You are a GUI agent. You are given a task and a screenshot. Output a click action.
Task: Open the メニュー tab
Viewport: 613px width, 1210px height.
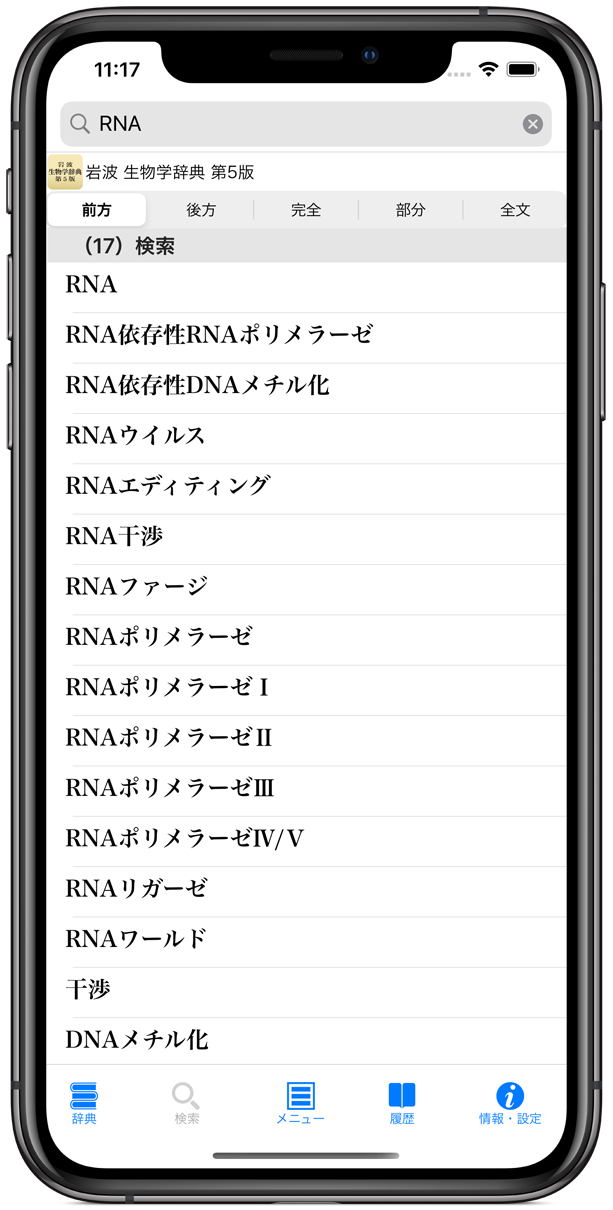(300, 1103)
